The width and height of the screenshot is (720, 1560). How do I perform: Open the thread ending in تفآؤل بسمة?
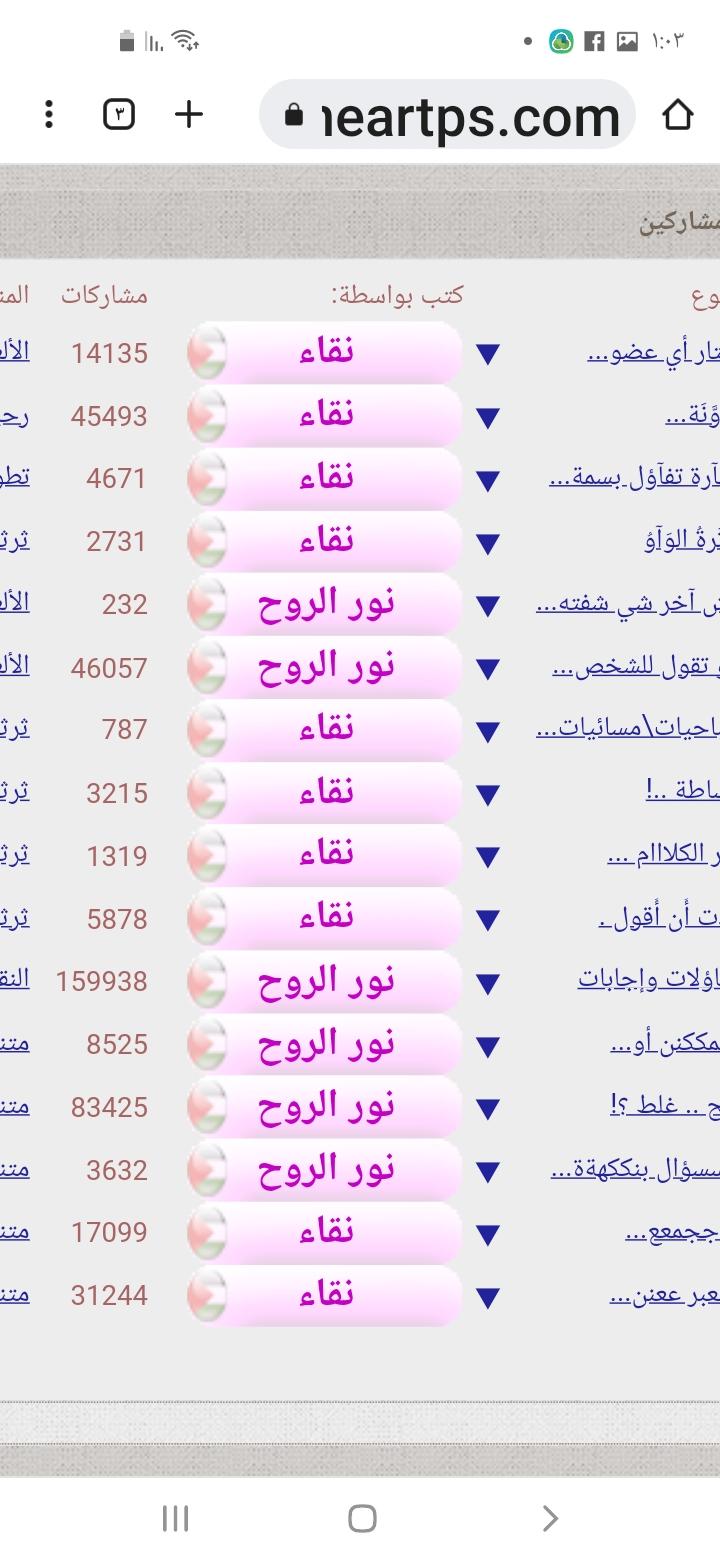634,478
